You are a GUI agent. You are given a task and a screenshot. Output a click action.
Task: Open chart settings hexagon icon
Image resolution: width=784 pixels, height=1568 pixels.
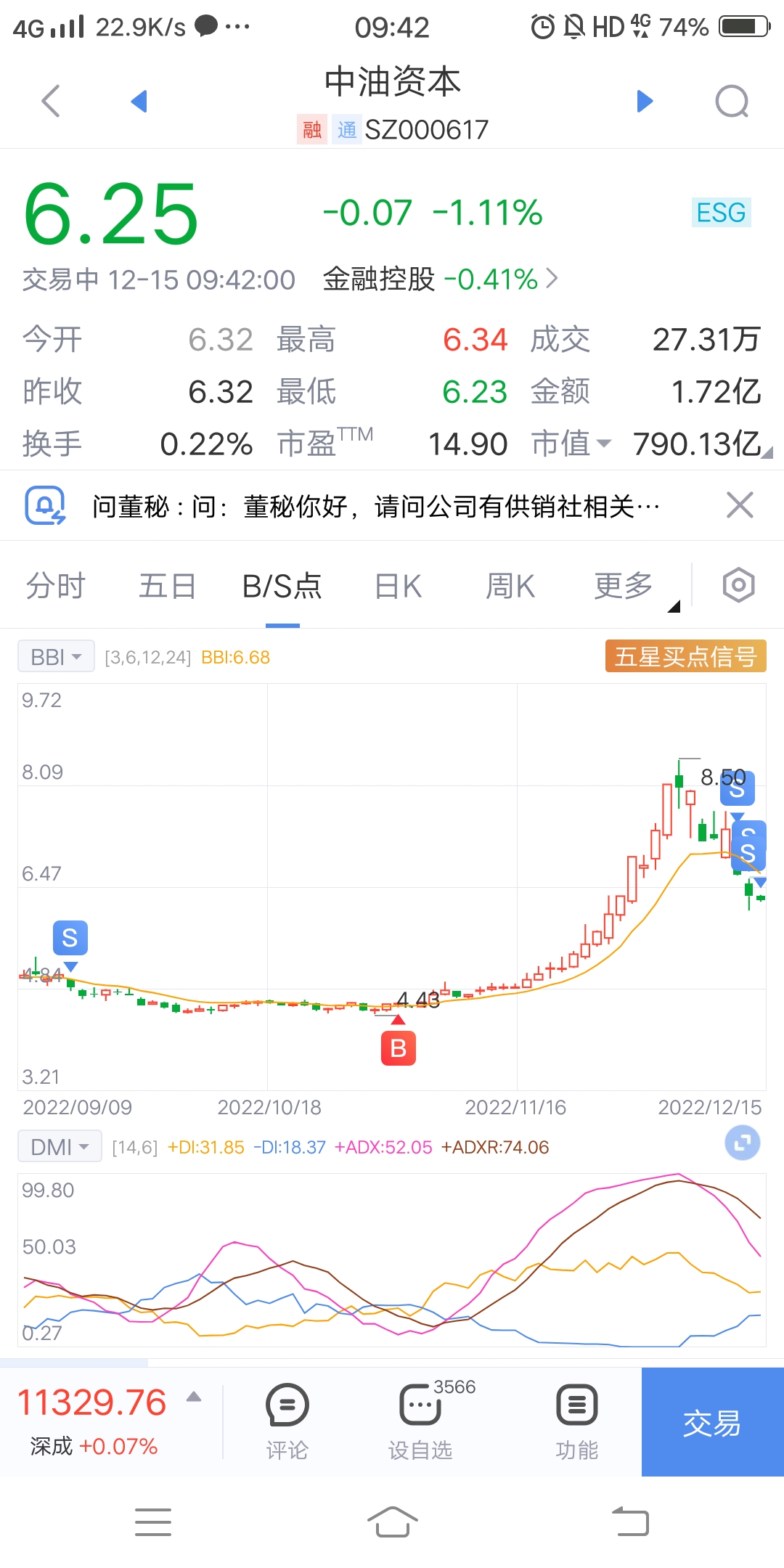point(739,585)
